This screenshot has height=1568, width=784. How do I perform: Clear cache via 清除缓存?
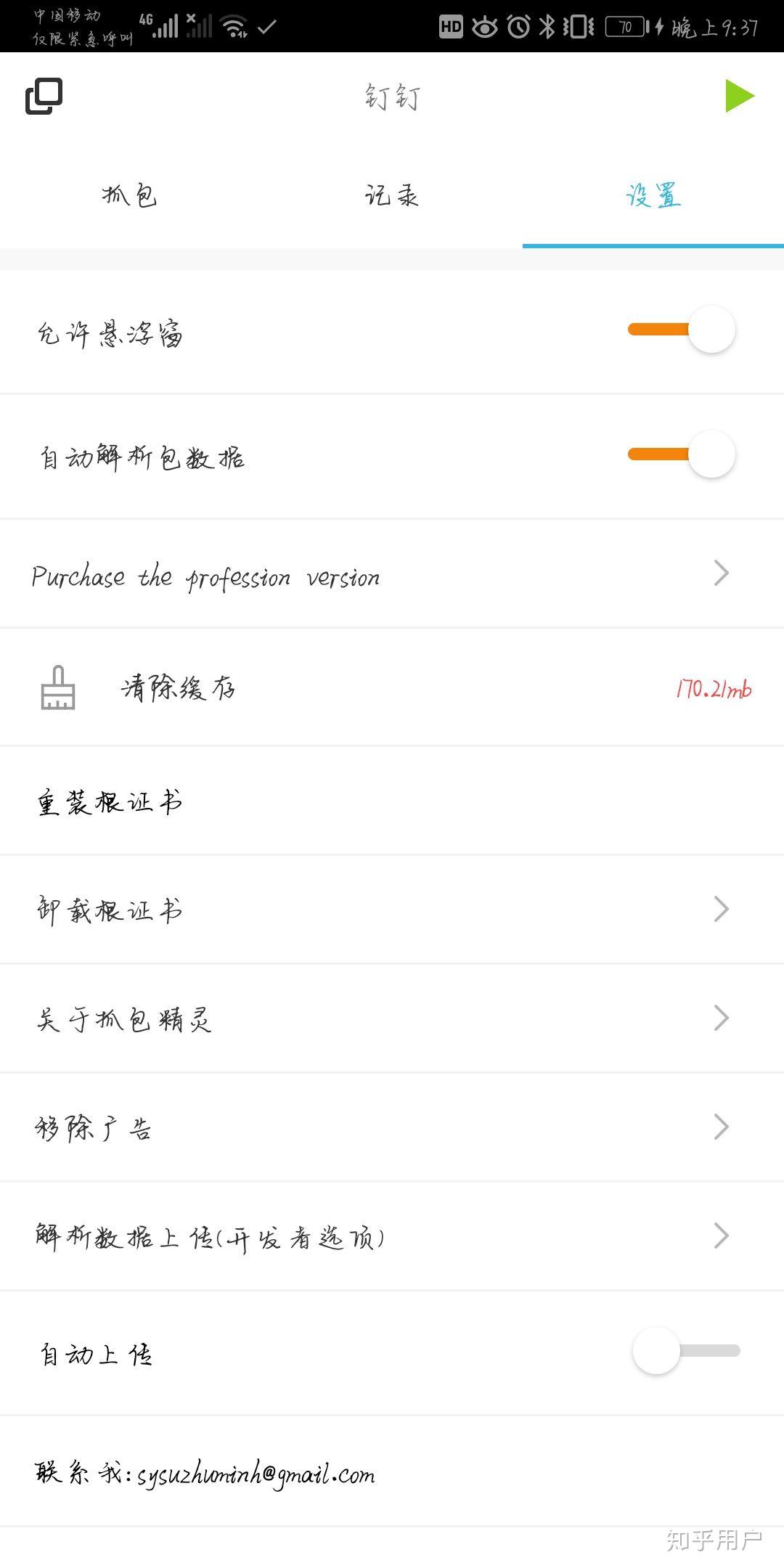(392, 688)
